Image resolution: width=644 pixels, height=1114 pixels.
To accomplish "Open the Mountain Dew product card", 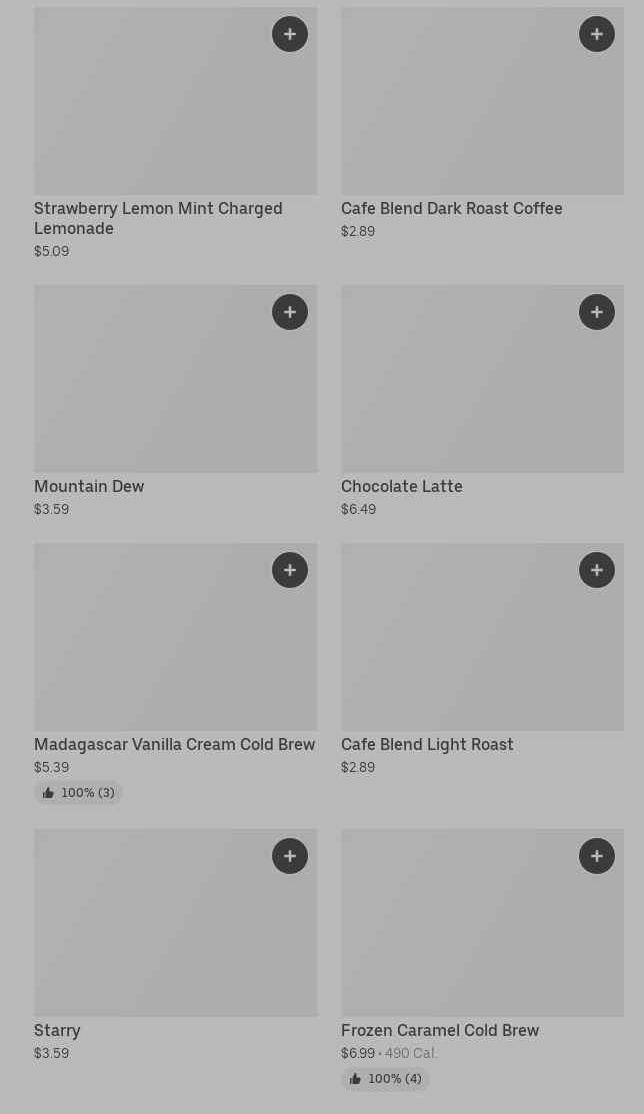I will point(89,487).
